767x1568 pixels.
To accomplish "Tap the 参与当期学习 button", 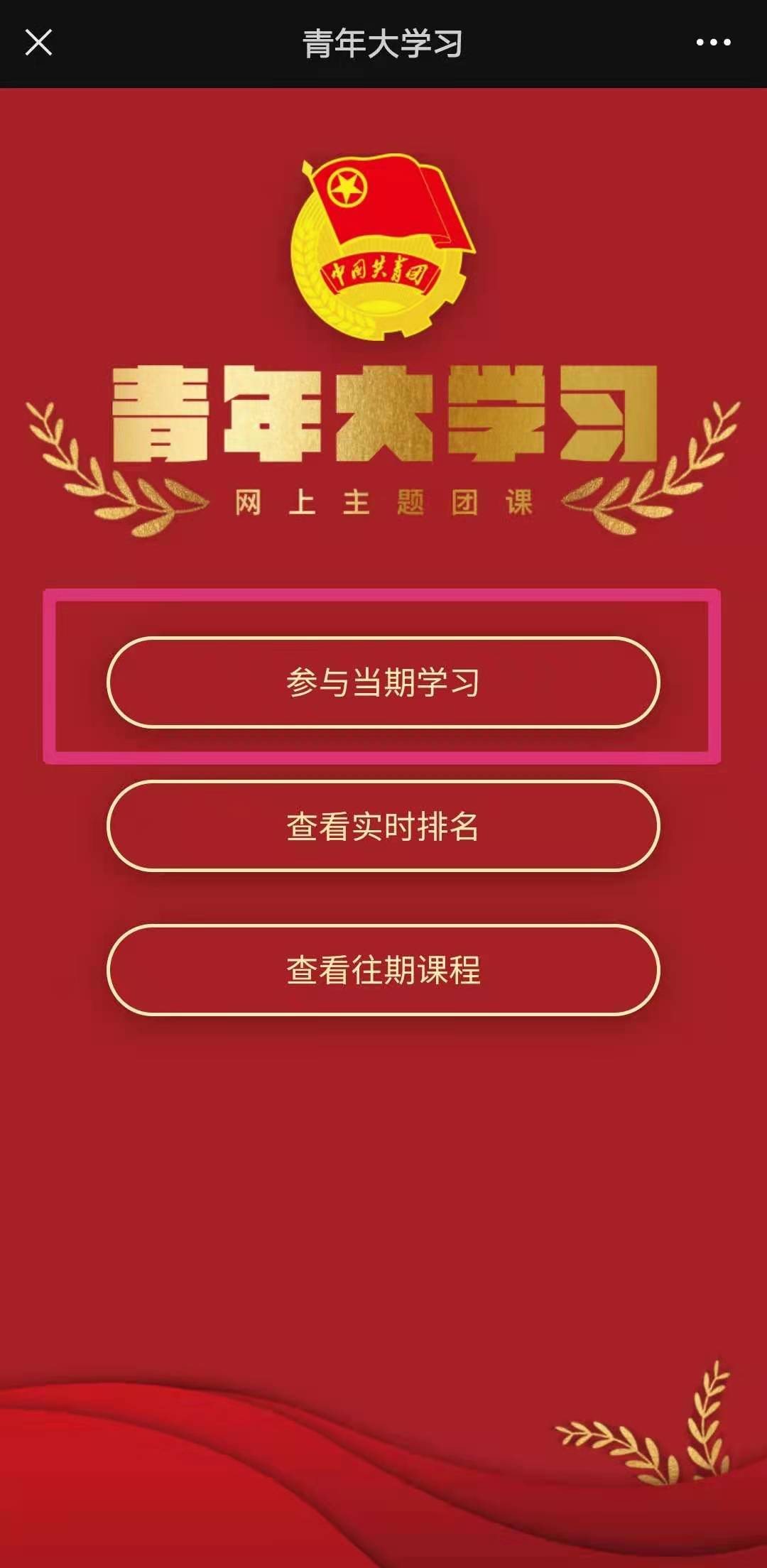I will (383, 682).
